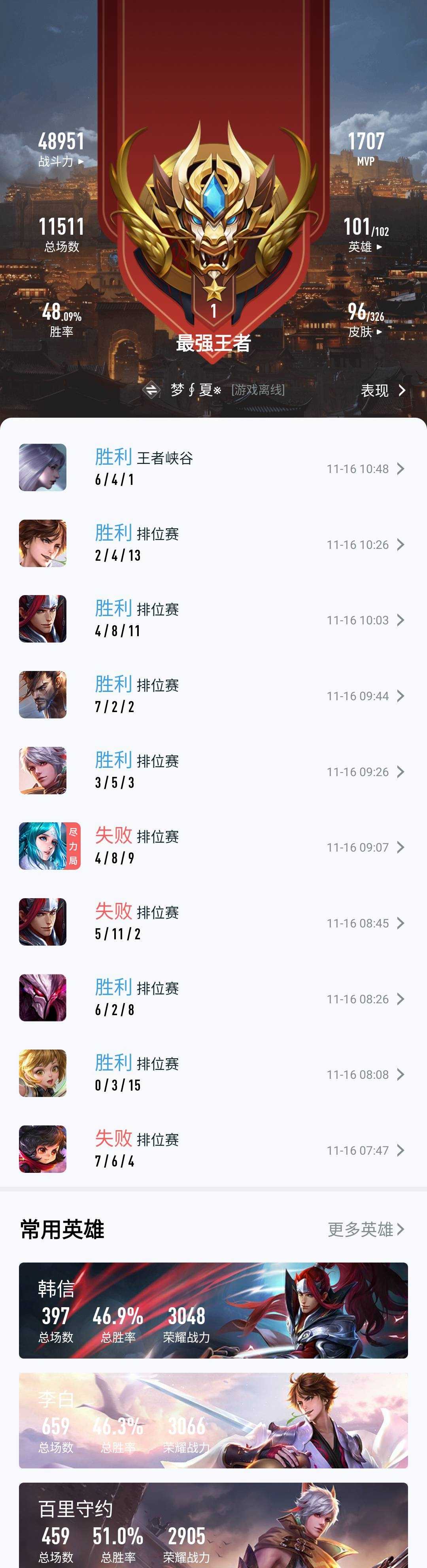Open the 5/11/2 loss at 11-16 08:45
Viewport: 427px width, 1568px height.
213,923
